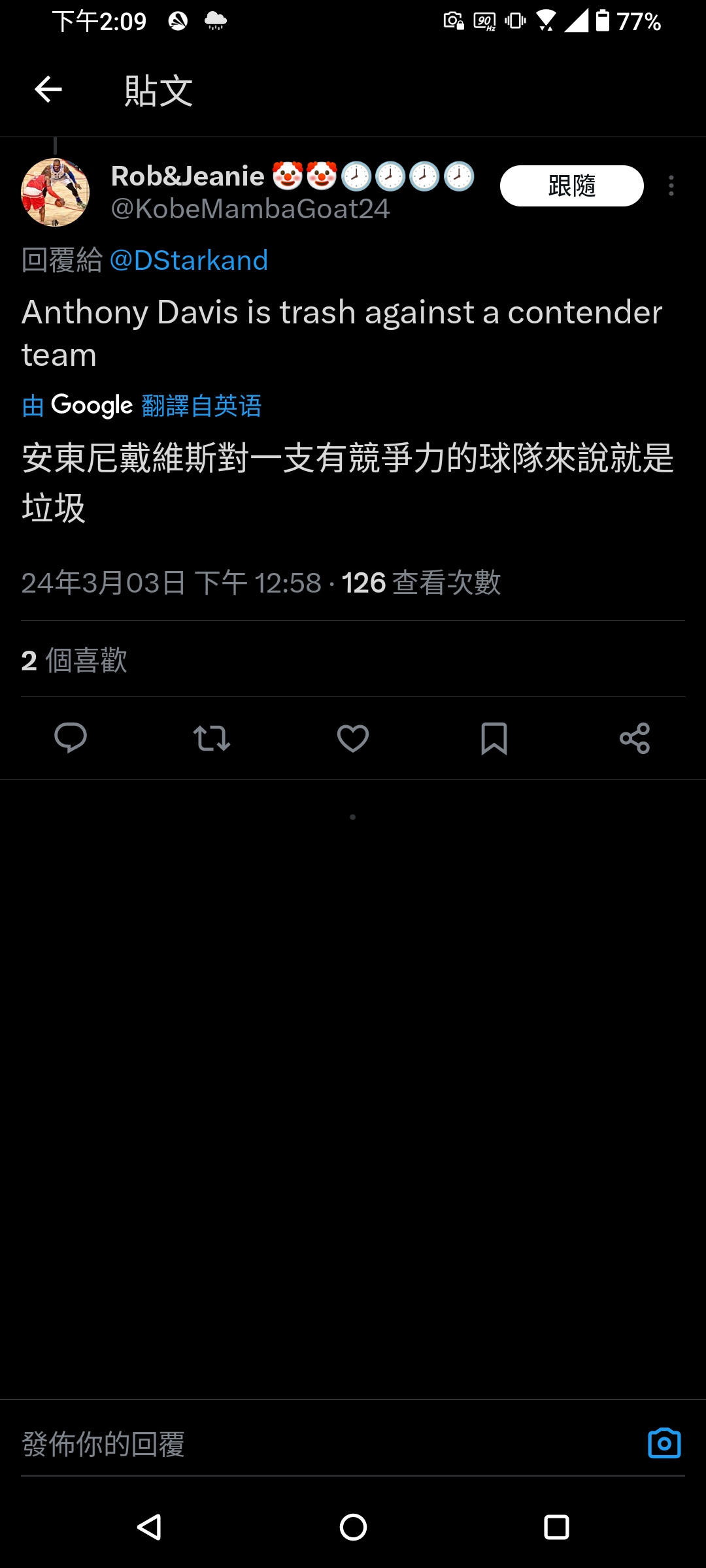Attach a photo using the camera icon
This screenshot has height=1568, width=706.
point(664,1443)
